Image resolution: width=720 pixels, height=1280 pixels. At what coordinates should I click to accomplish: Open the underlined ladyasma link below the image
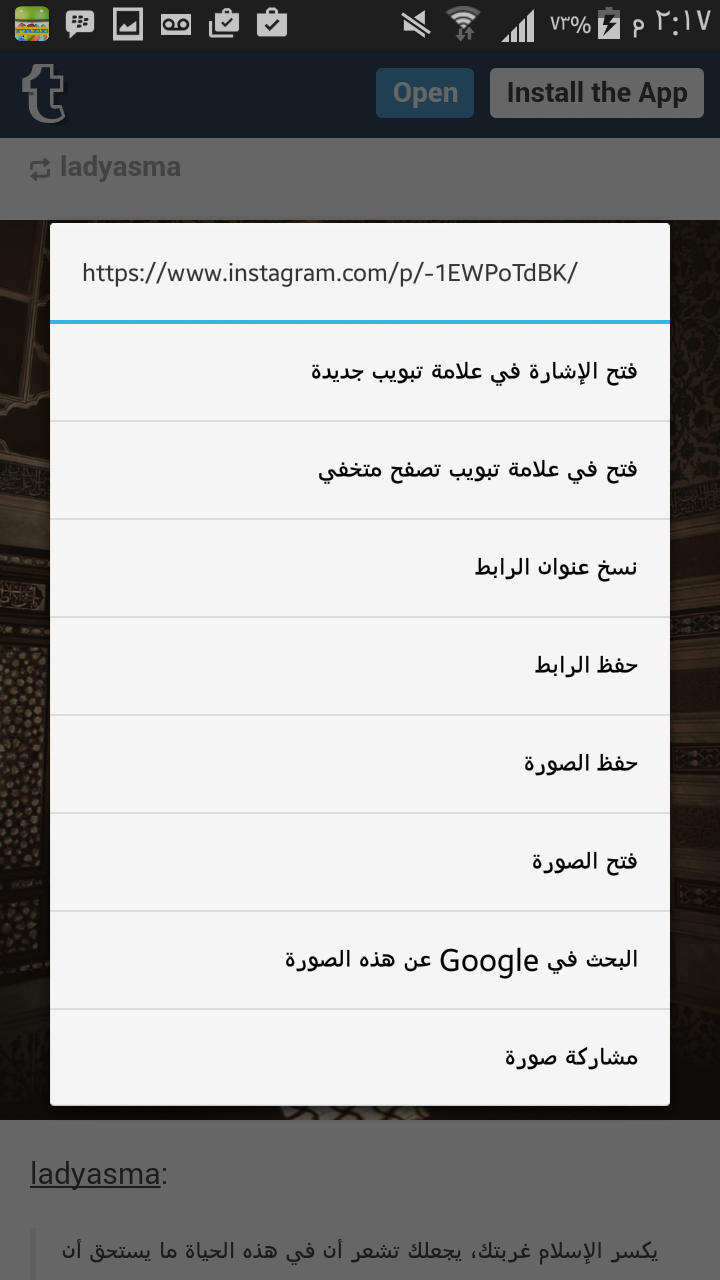[x=94, y=1173]
